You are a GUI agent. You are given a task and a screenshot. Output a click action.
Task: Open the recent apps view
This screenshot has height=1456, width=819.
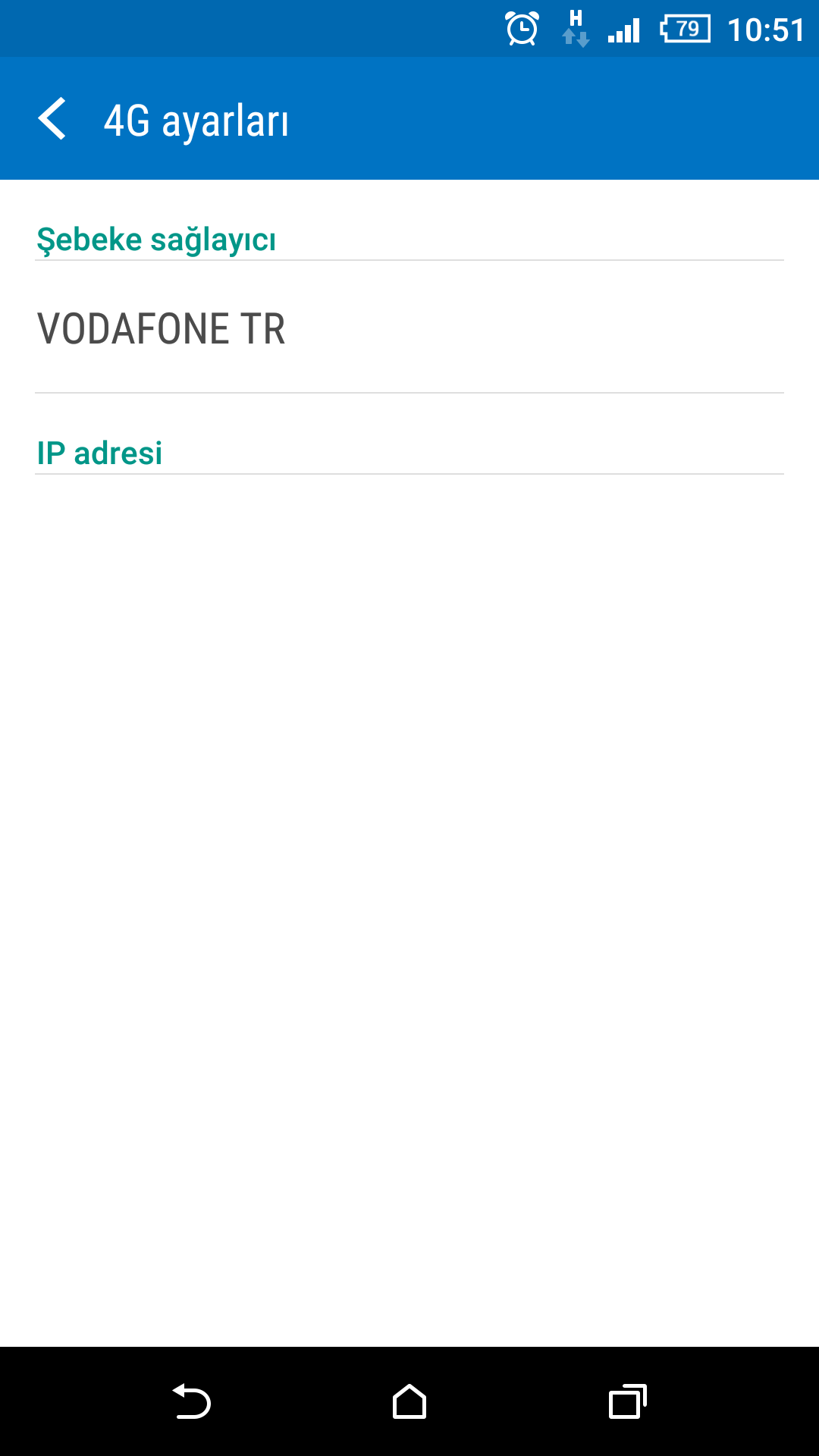[628, 1401]
